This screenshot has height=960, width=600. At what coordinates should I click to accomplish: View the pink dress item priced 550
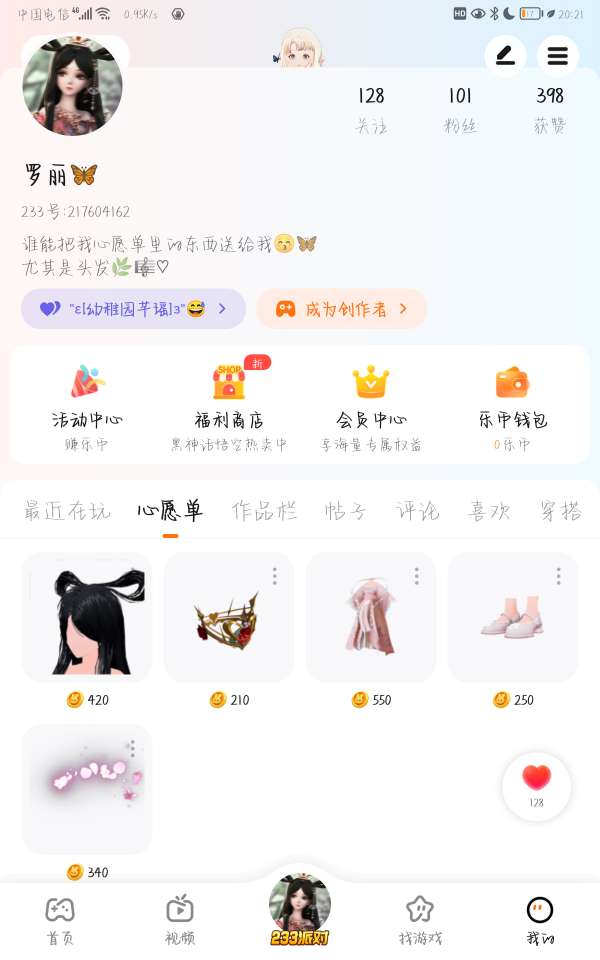(371, 618)
